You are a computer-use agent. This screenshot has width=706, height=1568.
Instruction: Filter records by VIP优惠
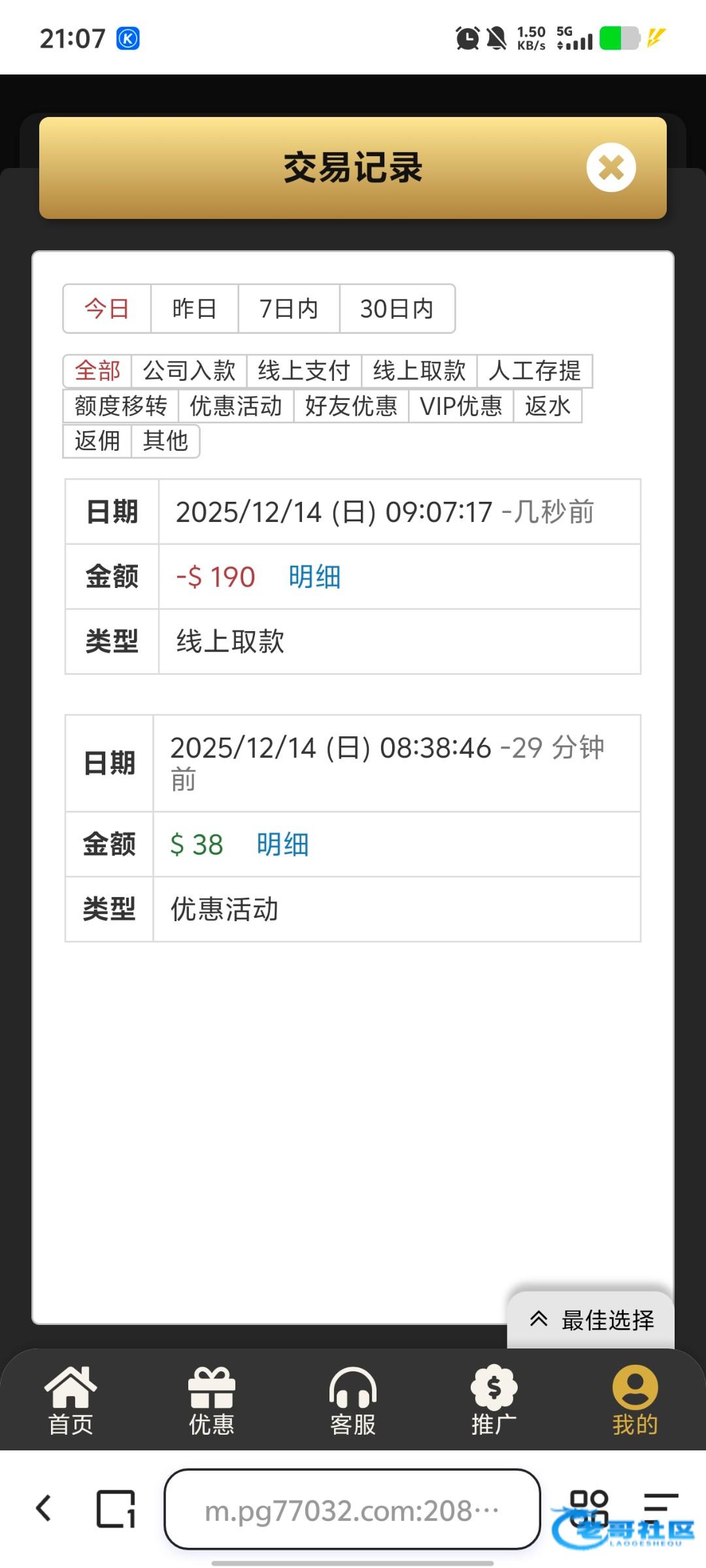tap(461, 406)
